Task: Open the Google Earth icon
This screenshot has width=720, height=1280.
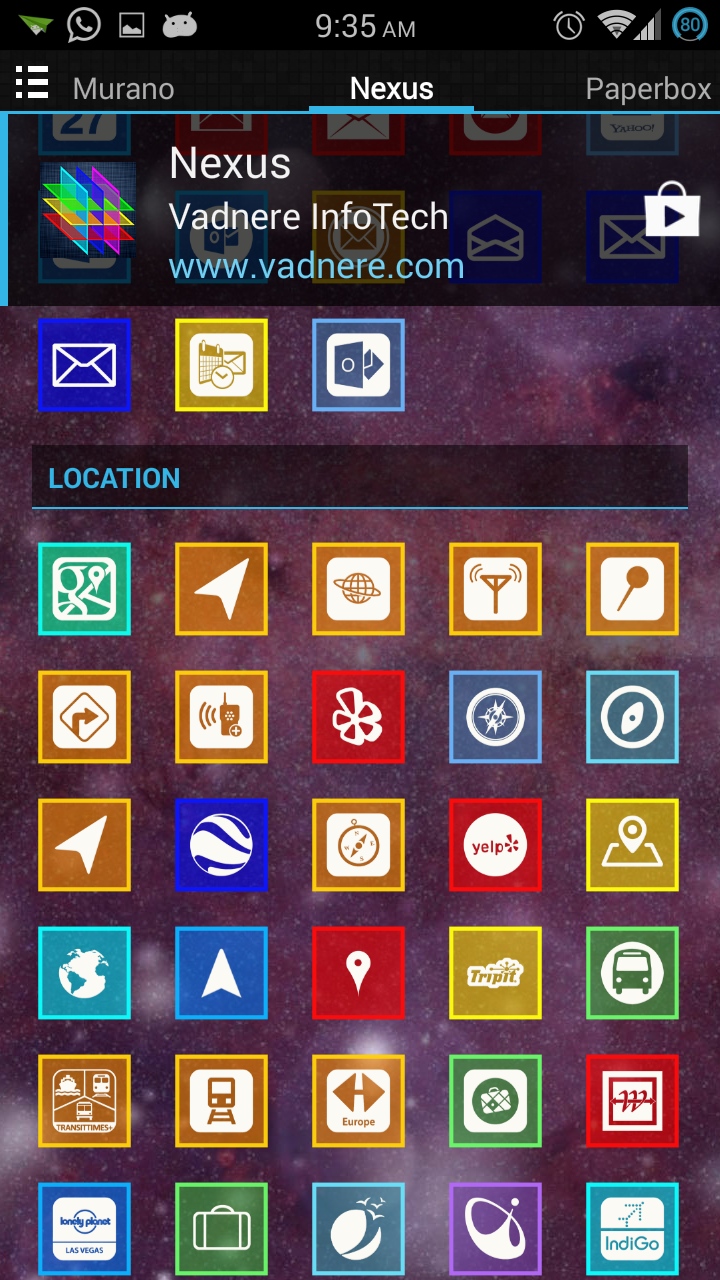Action: click(x=221, y=845)
